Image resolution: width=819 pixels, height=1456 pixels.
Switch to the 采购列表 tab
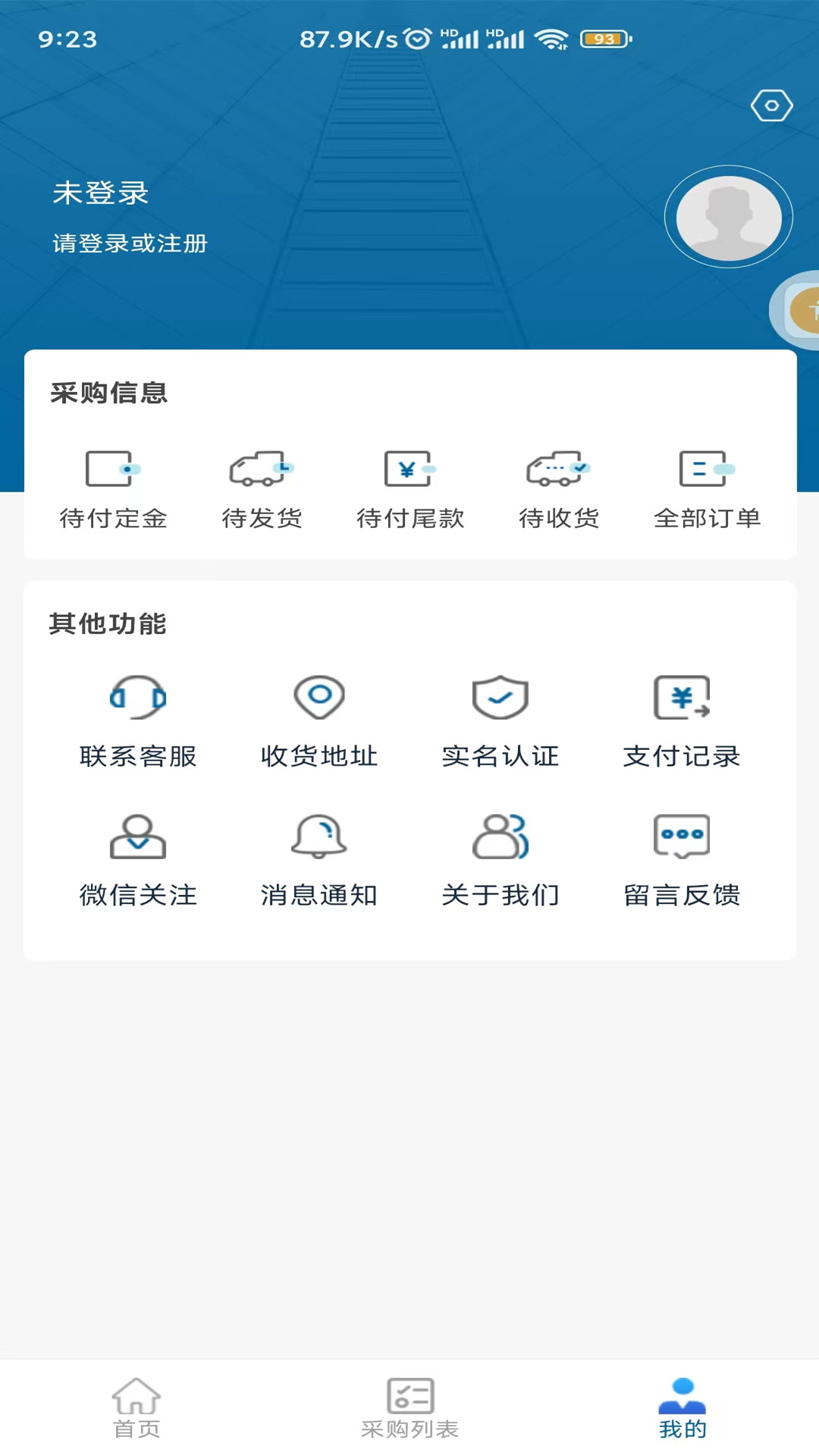pos(409,1407)
